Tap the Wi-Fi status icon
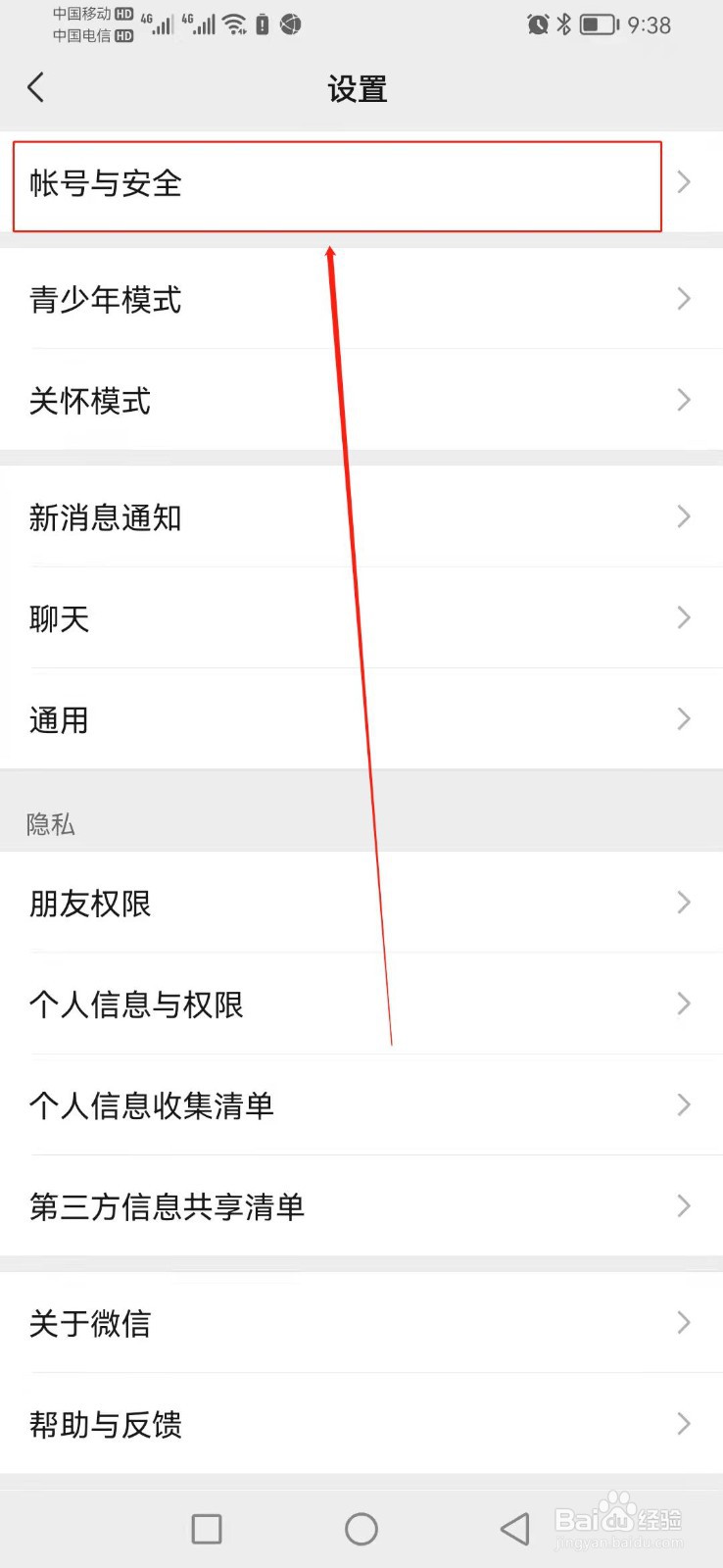 [234, 24]
